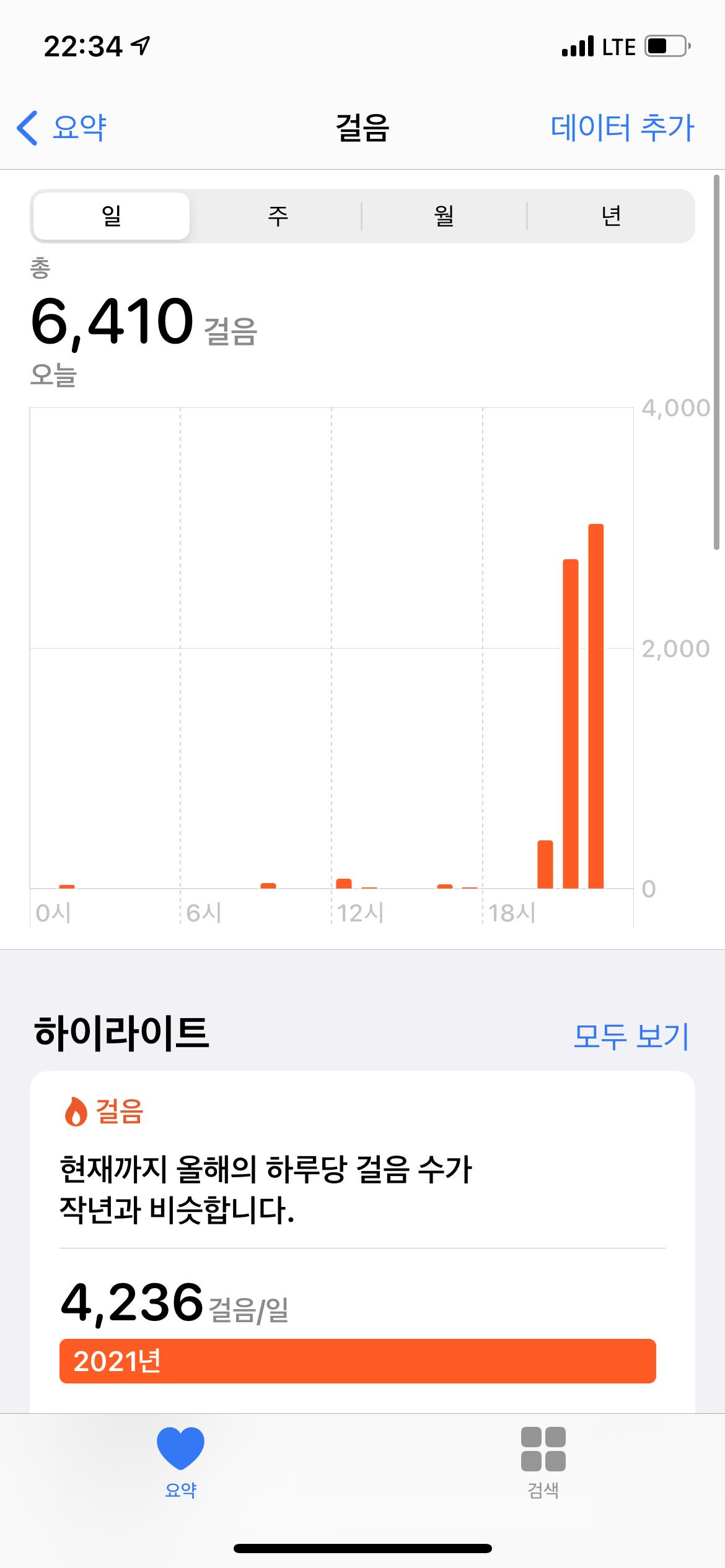Switch to the 년 (year) view
Screen dimensions: 725x1568
click(611, 216)
